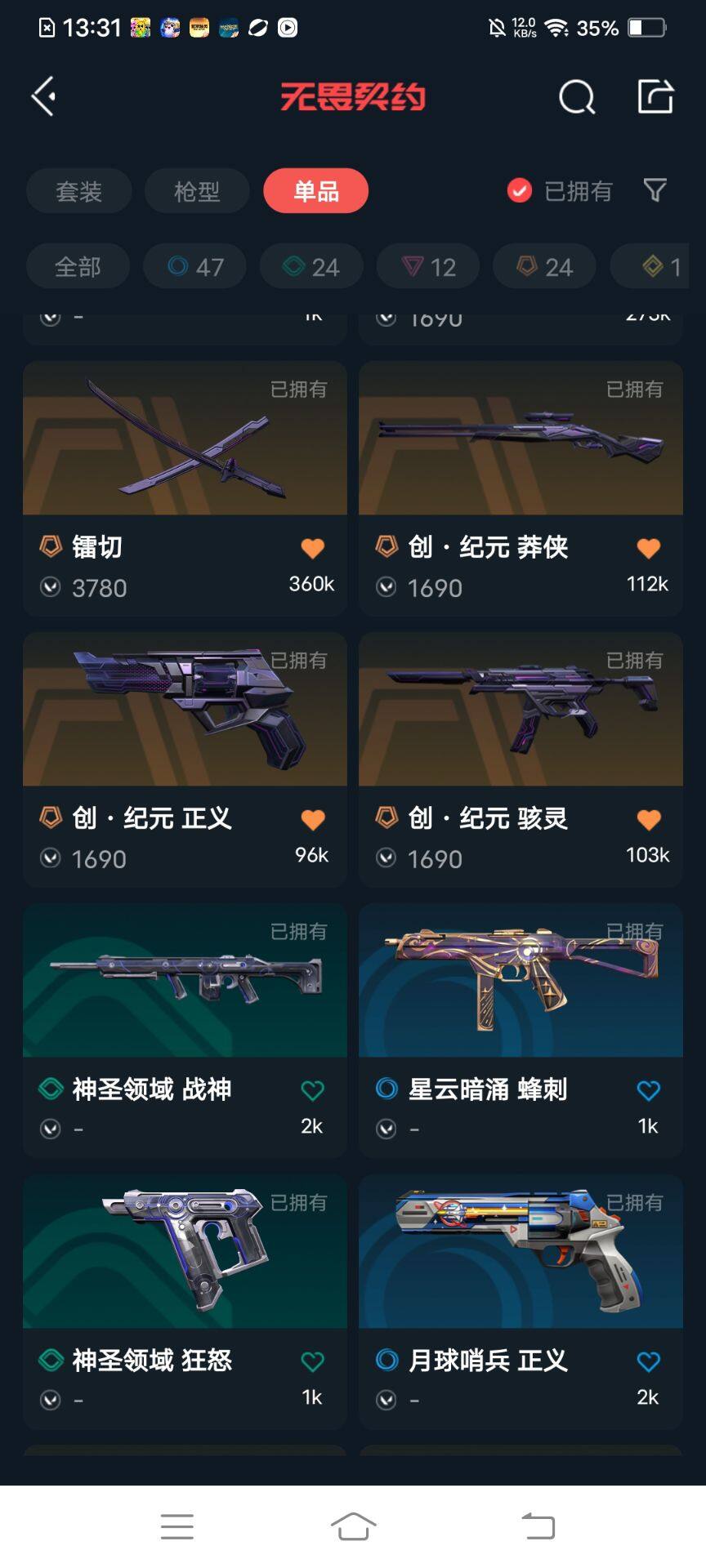View the 神圣领域 狂怒 skin card
Image resolution: width=706 pixels, height=1568 pixels.
185,1253
